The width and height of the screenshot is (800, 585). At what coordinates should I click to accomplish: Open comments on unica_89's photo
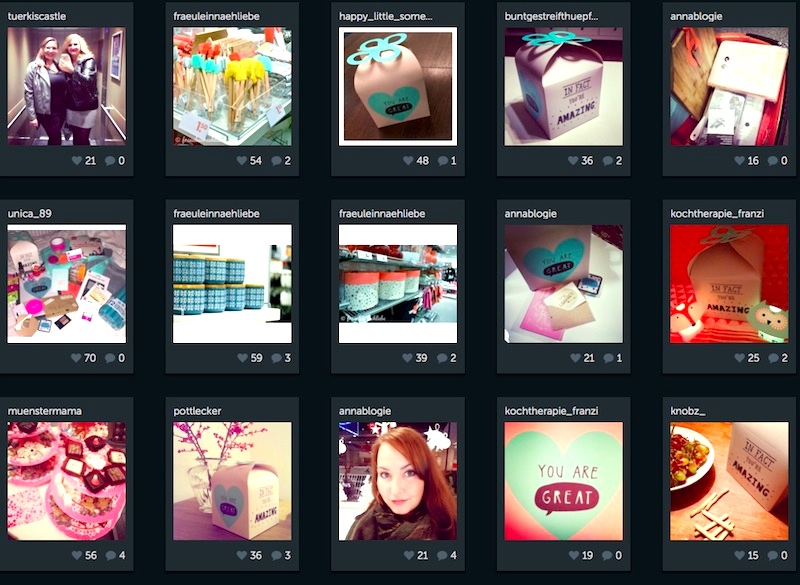[x=109, y=358]
